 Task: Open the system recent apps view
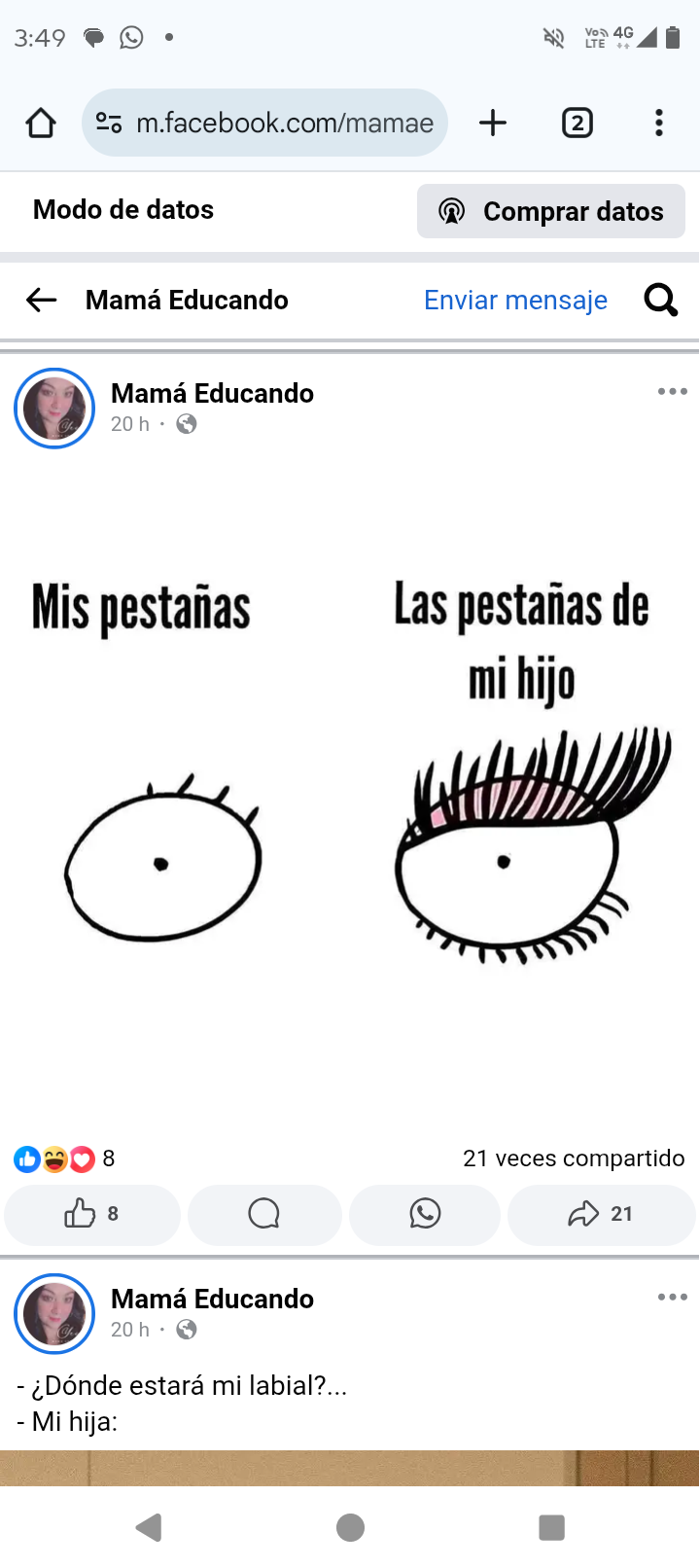[x=551, y=1527]
